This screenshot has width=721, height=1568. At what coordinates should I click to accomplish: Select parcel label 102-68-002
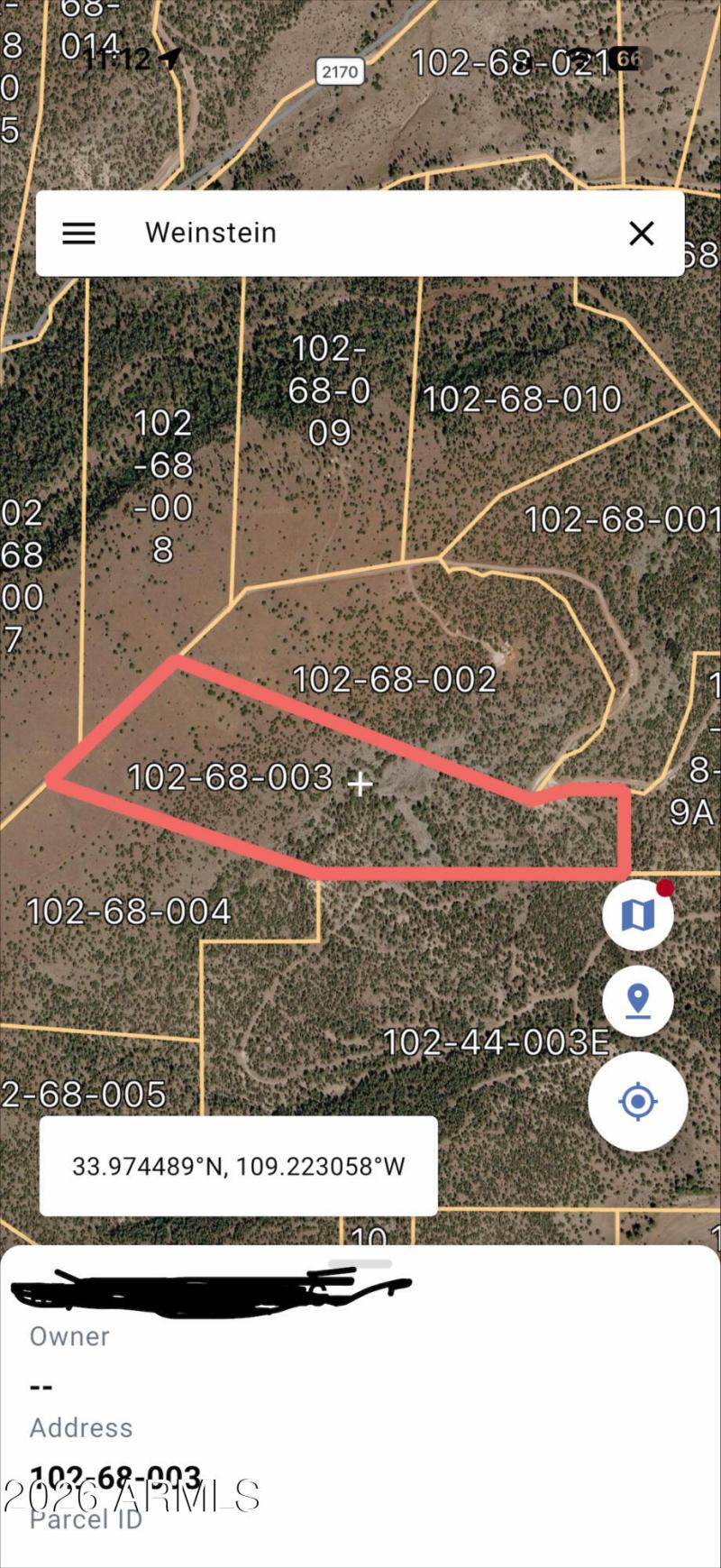397,679
